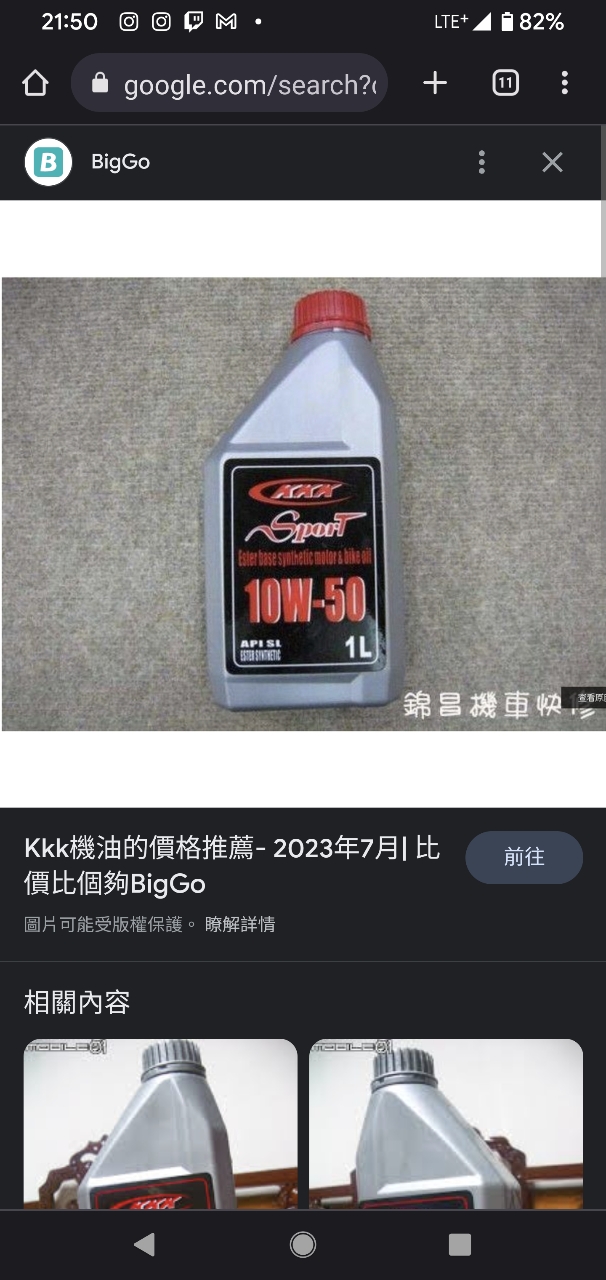Open the 瞭解詳情 copyright link
Screen dimensions: 606x1280
coord(240,925)
